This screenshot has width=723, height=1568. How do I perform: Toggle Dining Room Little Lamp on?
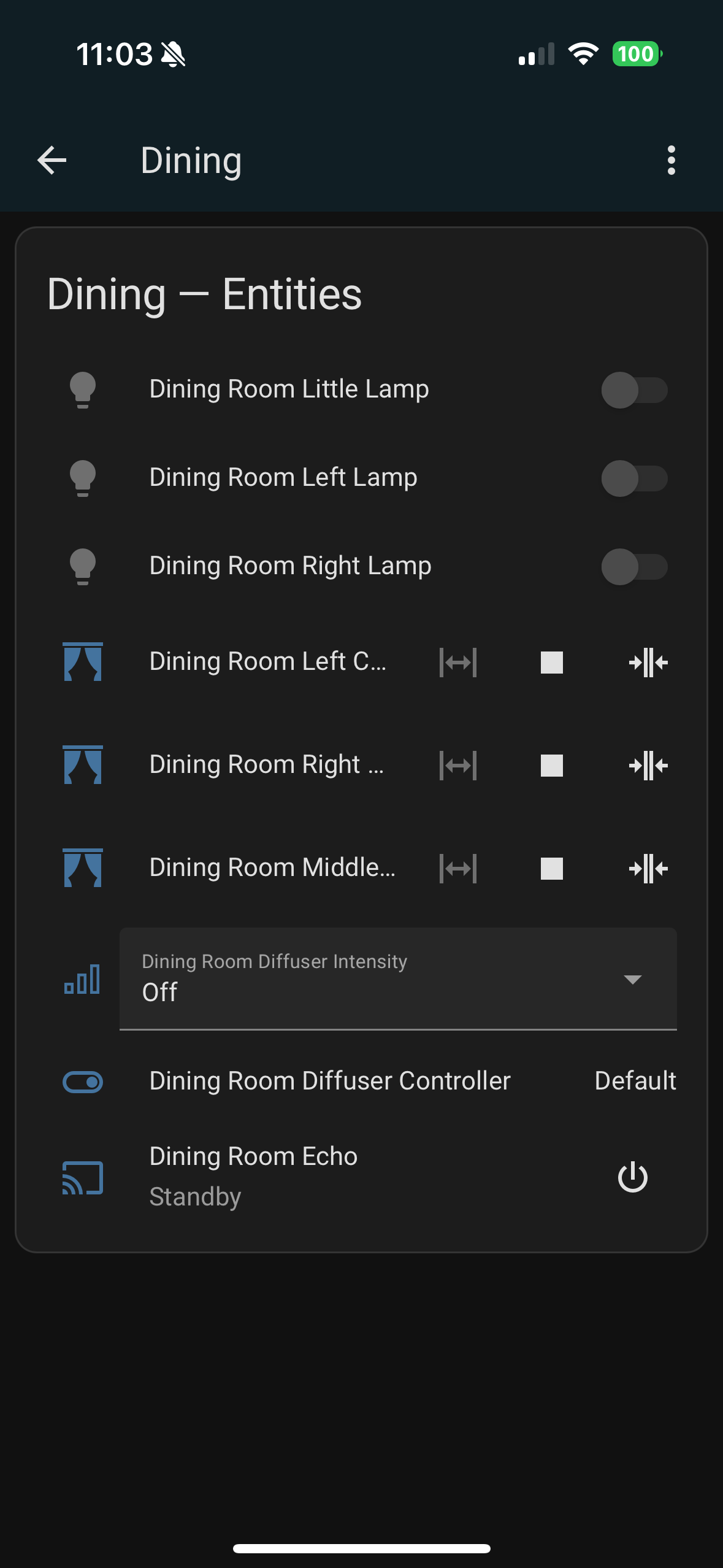(634, 390)
